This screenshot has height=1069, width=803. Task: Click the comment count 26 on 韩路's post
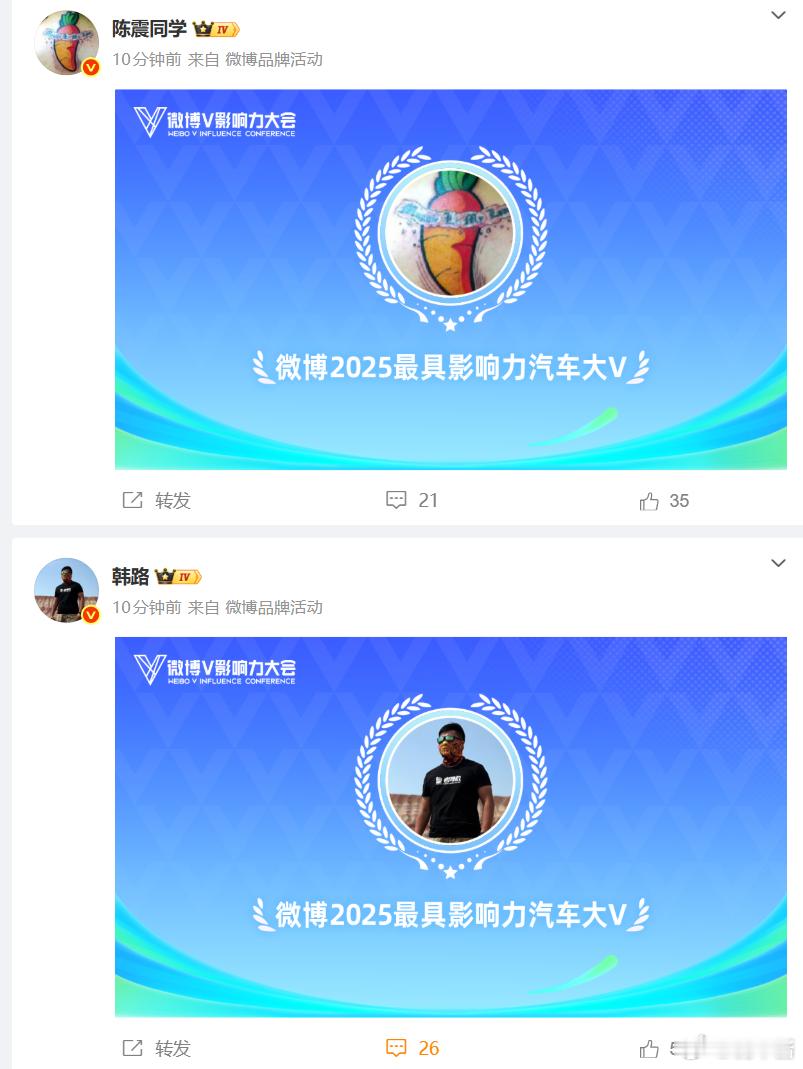pyautogui.click(x=428, y=1048)
